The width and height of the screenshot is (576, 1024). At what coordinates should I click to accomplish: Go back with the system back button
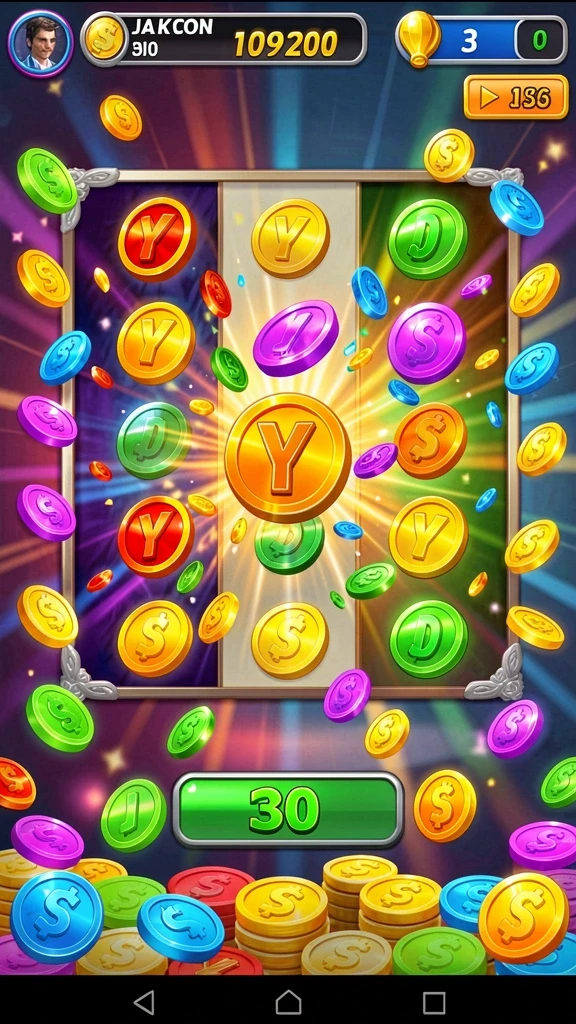tap(144, 1002)
